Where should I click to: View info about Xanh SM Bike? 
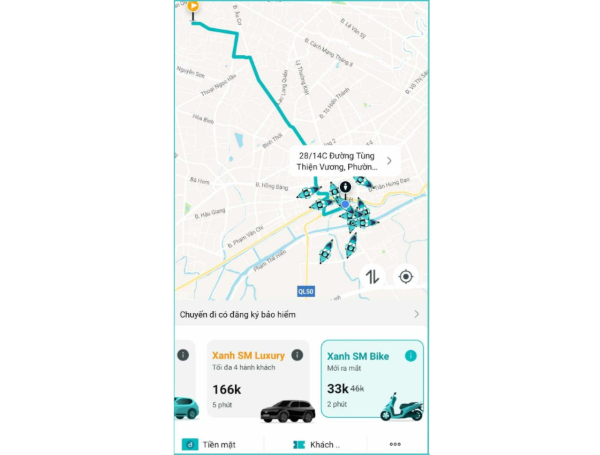(410, 355)
